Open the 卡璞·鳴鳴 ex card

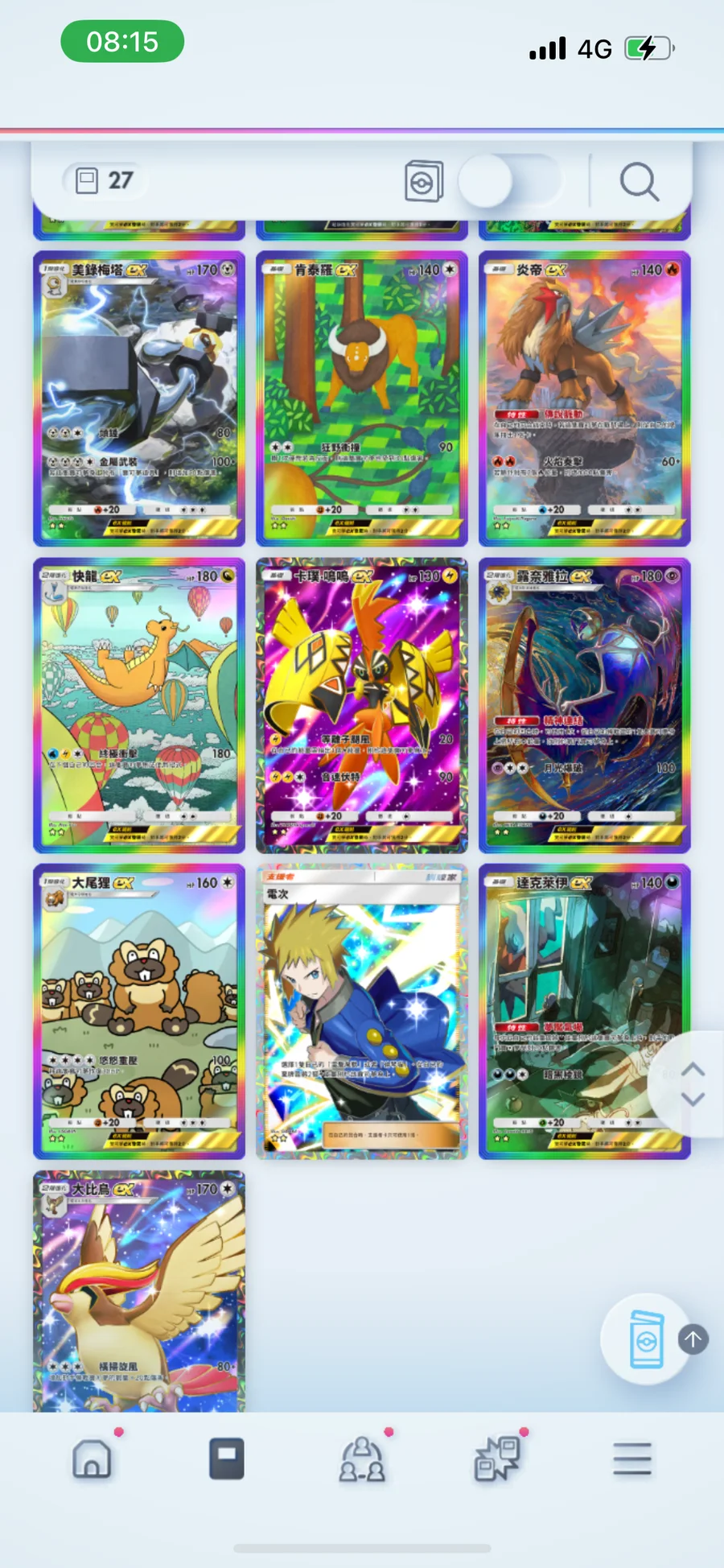point(361,705)
